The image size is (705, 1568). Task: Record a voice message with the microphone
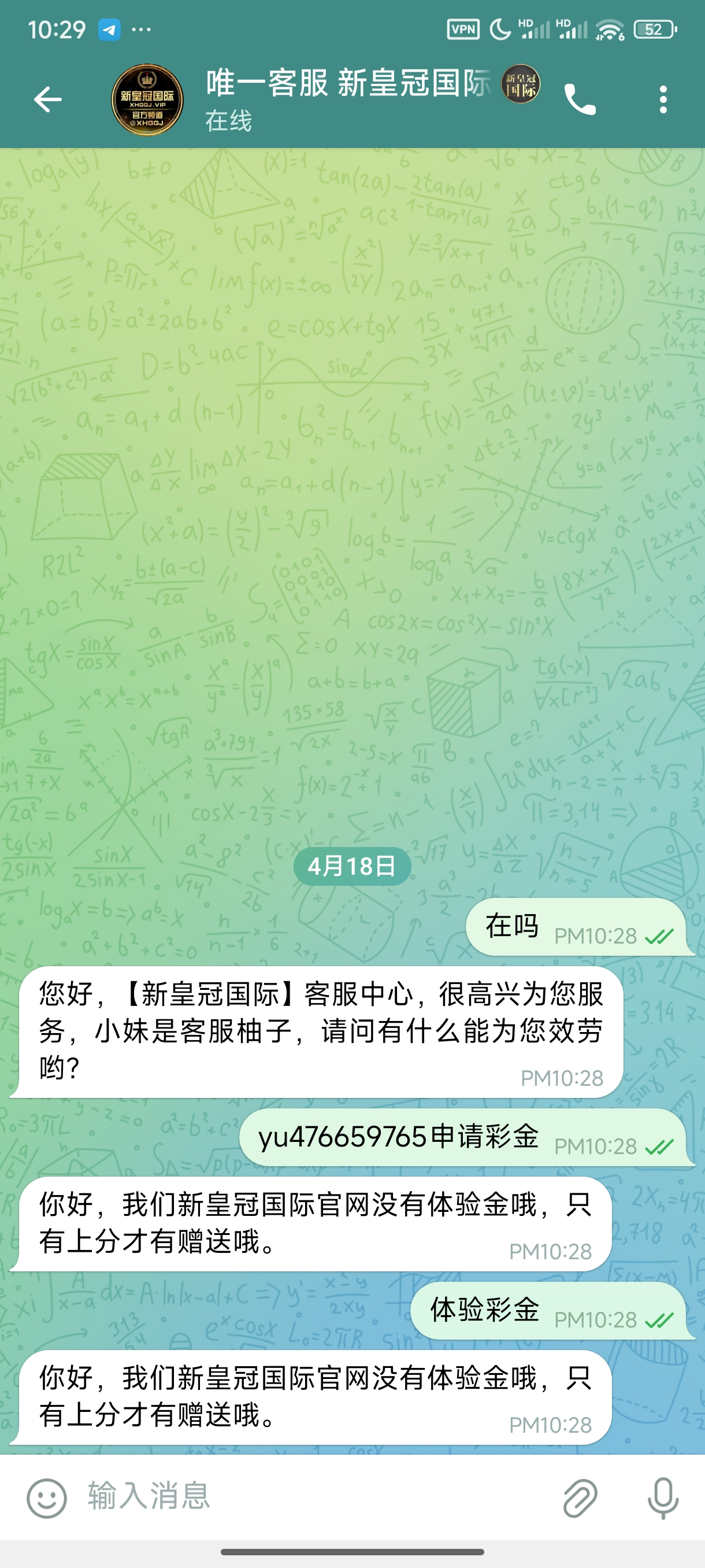662,1498
